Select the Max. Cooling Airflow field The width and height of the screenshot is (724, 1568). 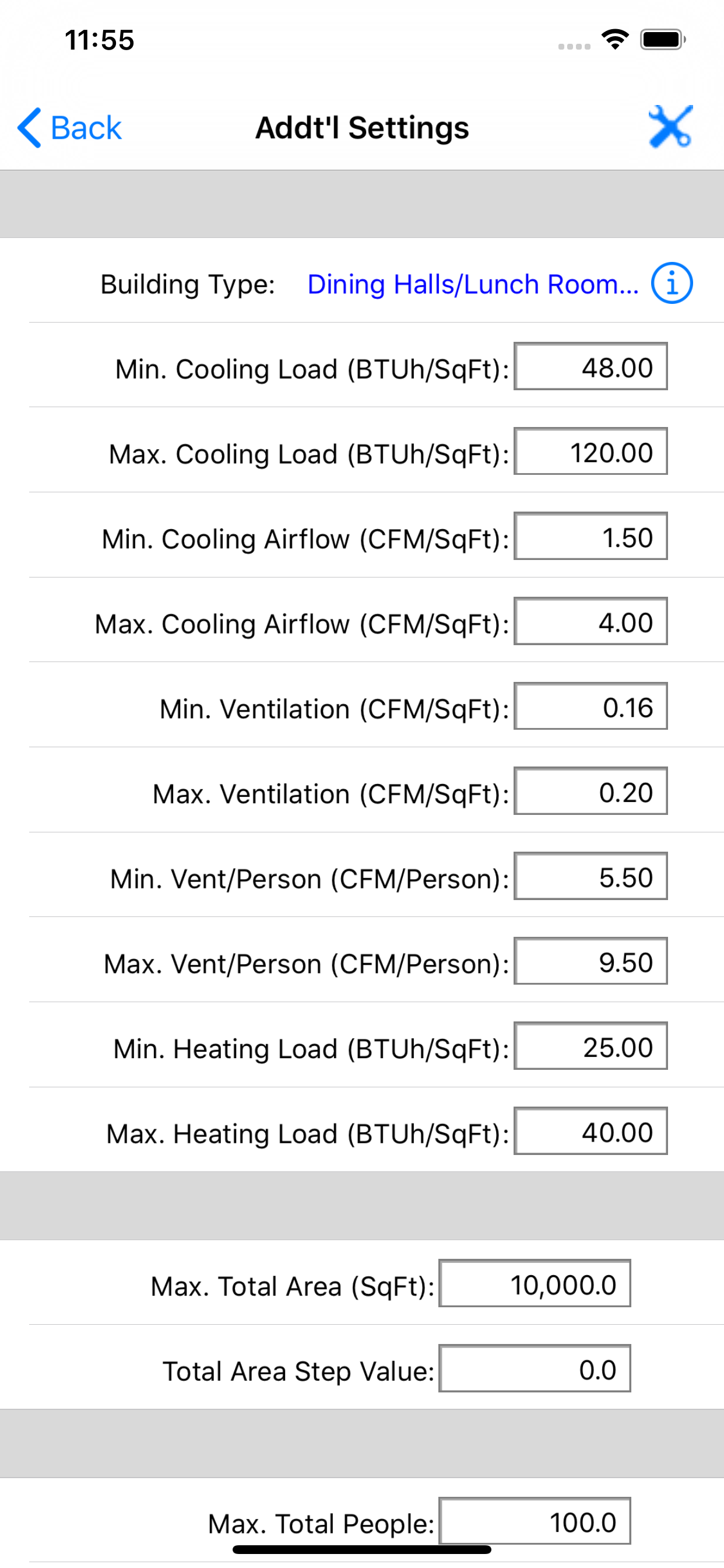590,621
